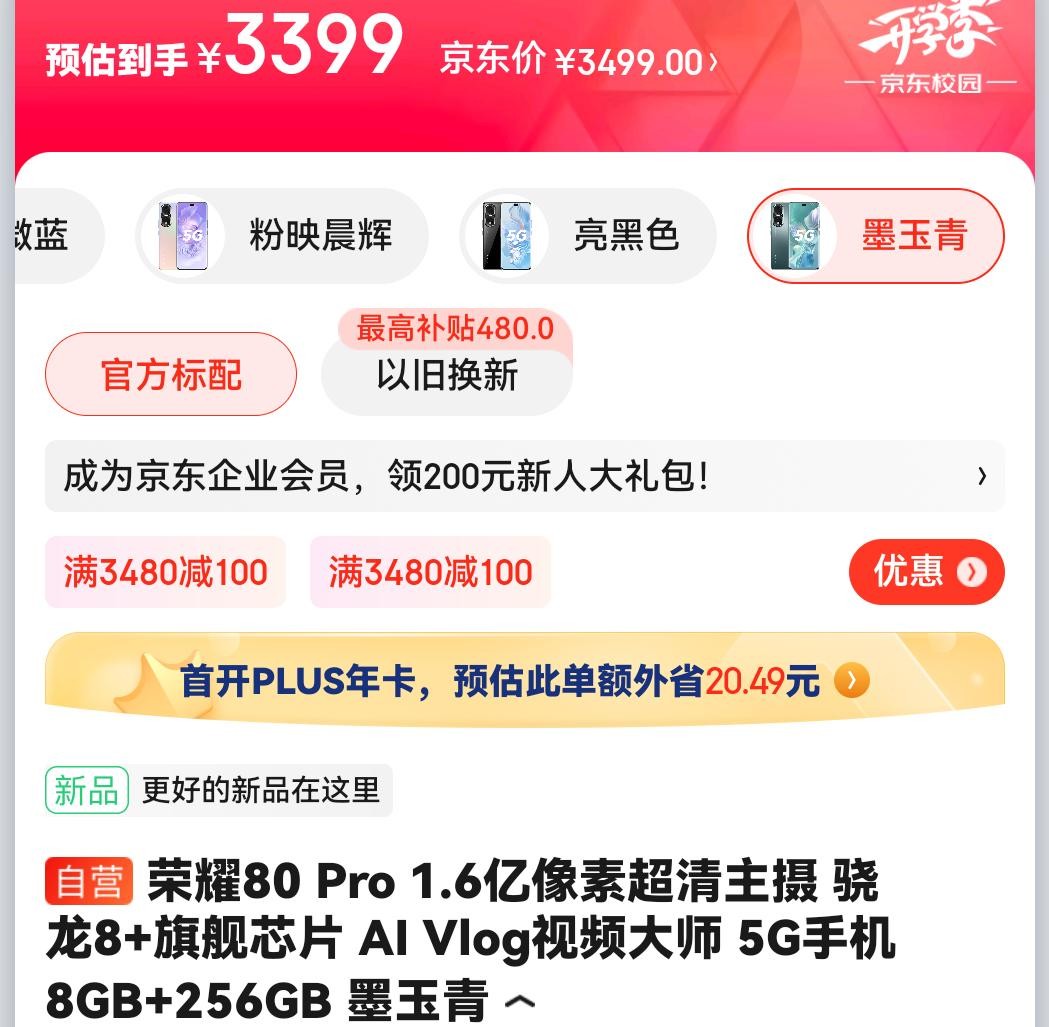The height and width of the screenshot is (1027, 1049).
Task: Choose the 亮黑色 color variant
Action: [588, 236]
